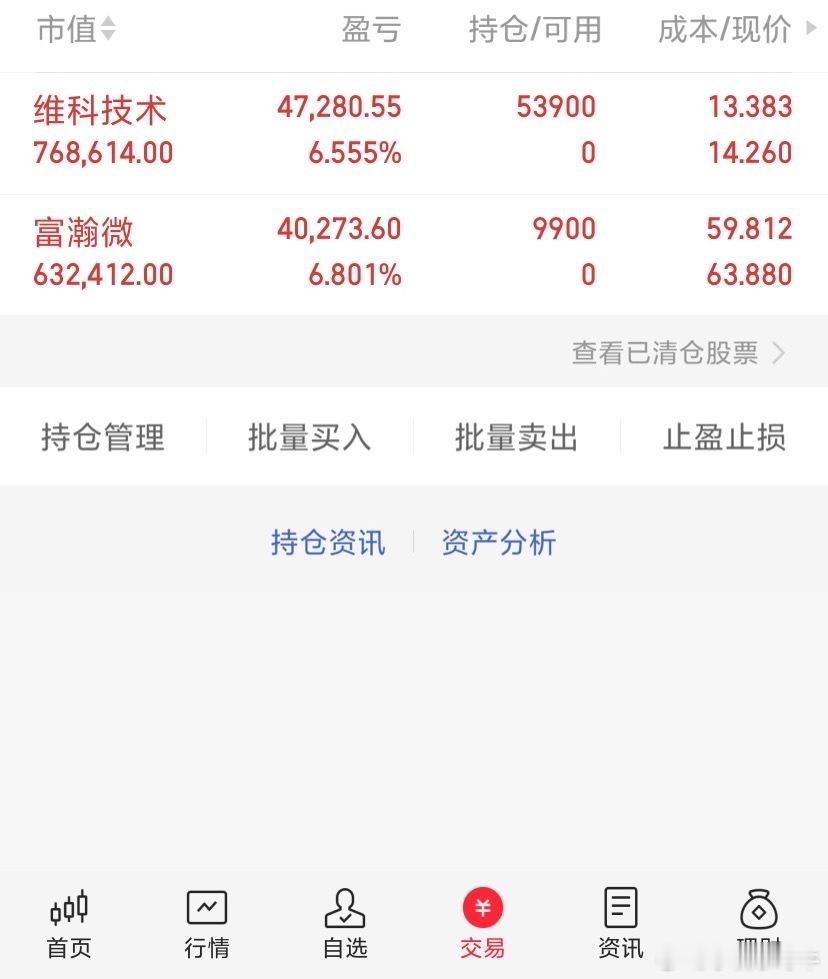Viewport: 828px width, 979px height.
Task: View 查看已清仓股票 cleared positions
Action: (678, 352)
